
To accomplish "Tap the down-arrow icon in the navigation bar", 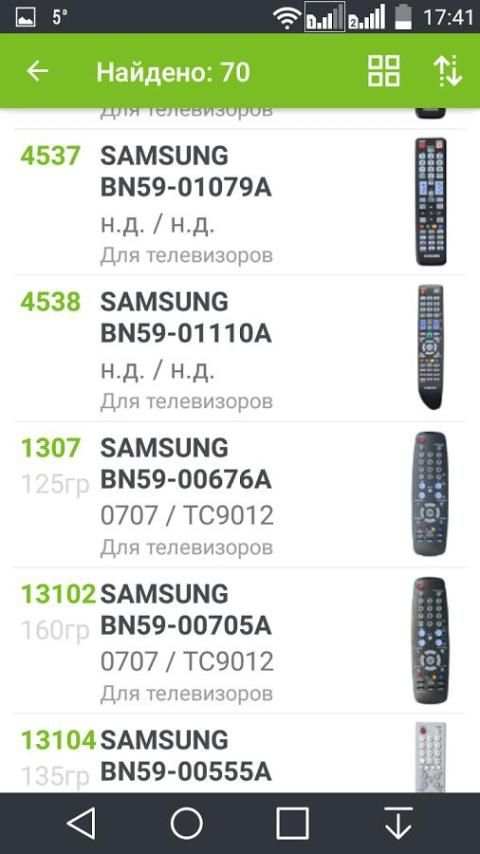I will tap(398, 824).
